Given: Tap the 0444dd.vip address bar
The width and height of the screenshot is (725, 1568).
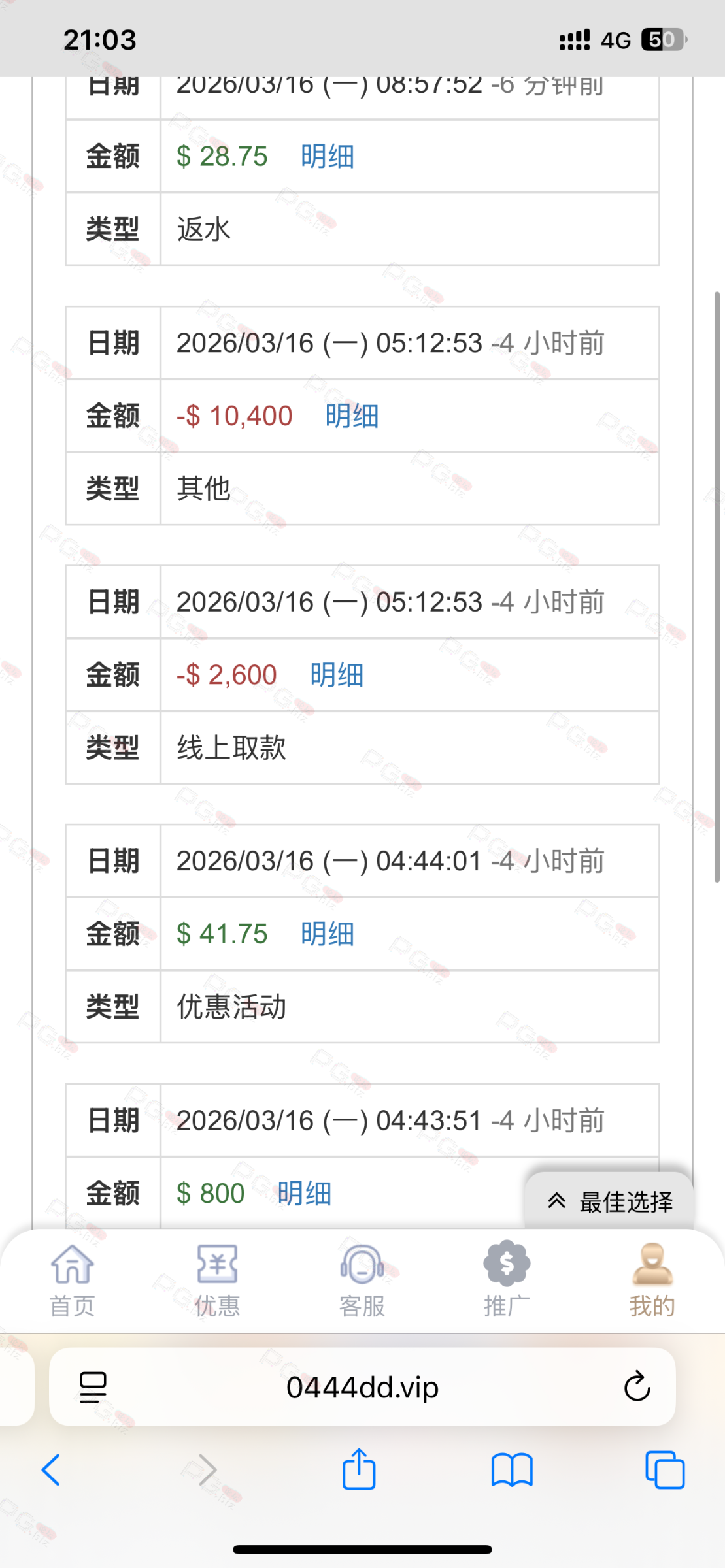Looking at the screenshot, I should [362, 1387].
